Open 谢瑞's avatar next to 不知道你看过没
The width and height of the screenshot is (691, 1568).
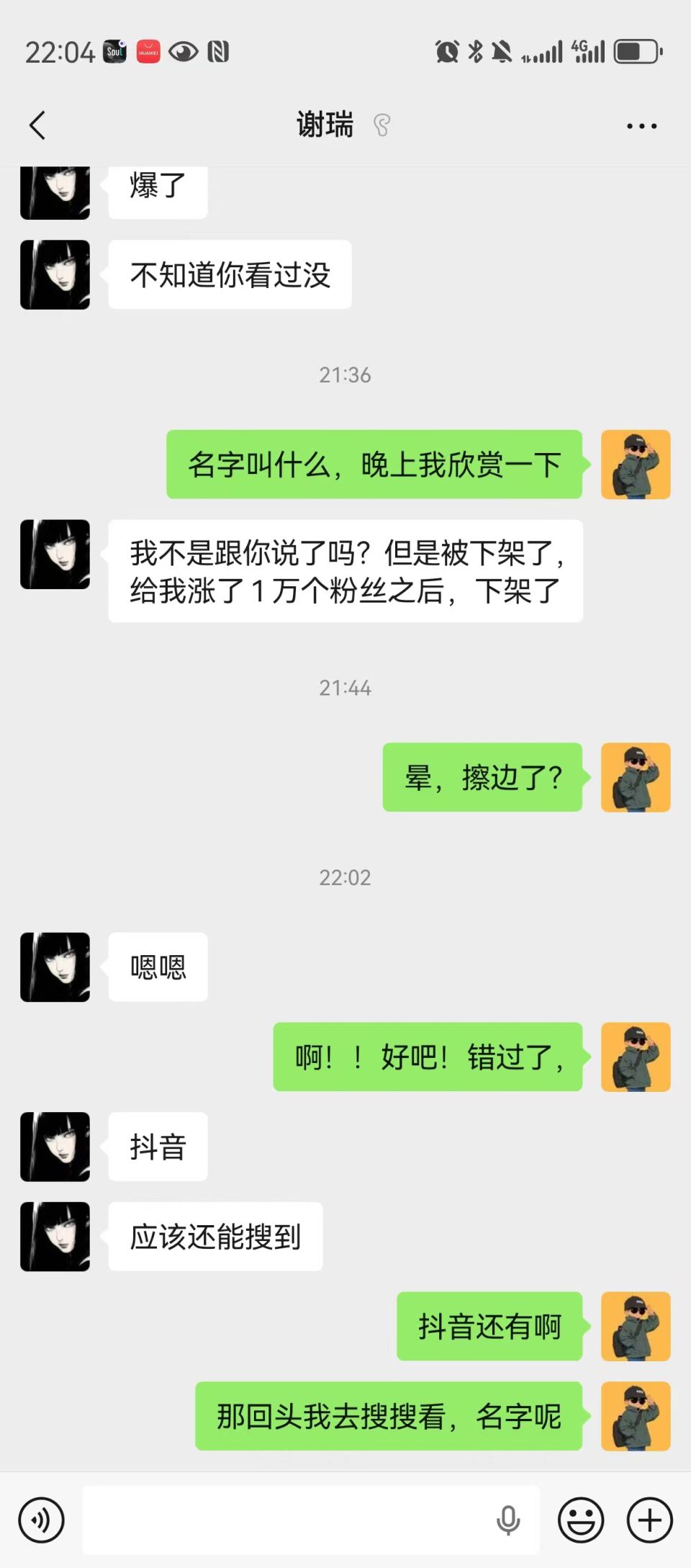(55, 274)
